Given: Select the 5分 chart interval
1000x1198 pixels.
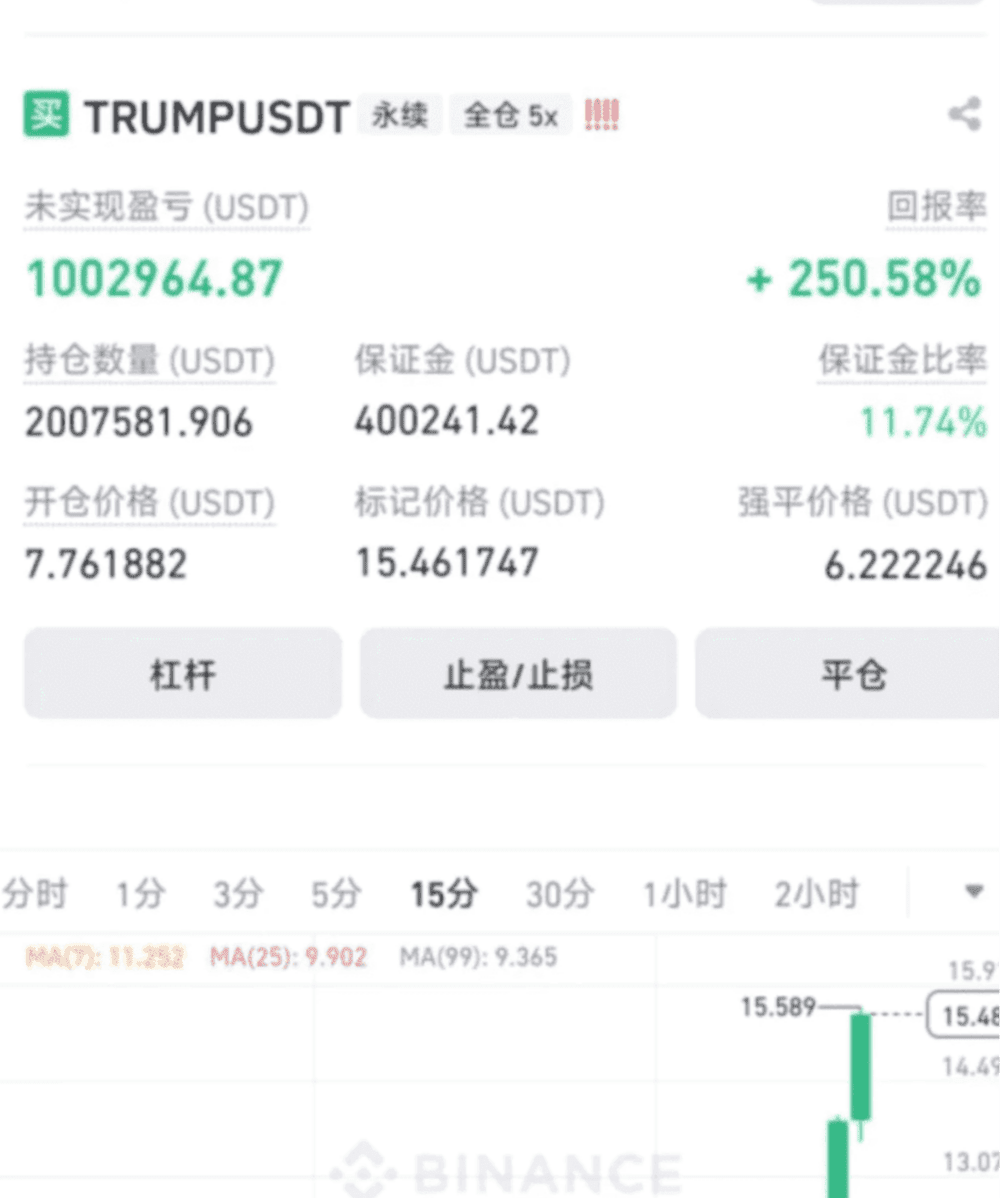Looking at the screenshot, I should click(x=336, y=894).
